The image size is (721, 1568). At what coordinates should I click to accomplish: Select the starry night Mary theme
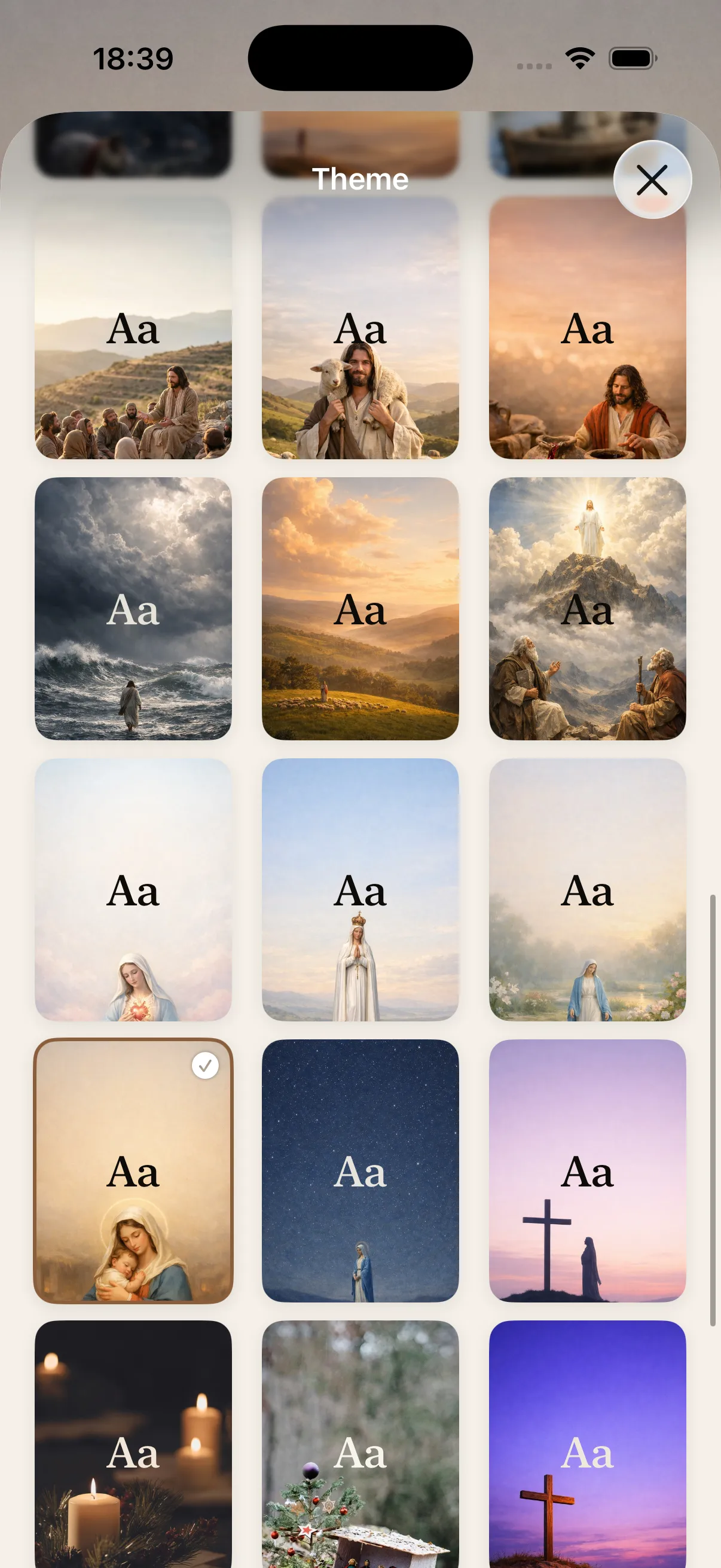pos(360,1175)
